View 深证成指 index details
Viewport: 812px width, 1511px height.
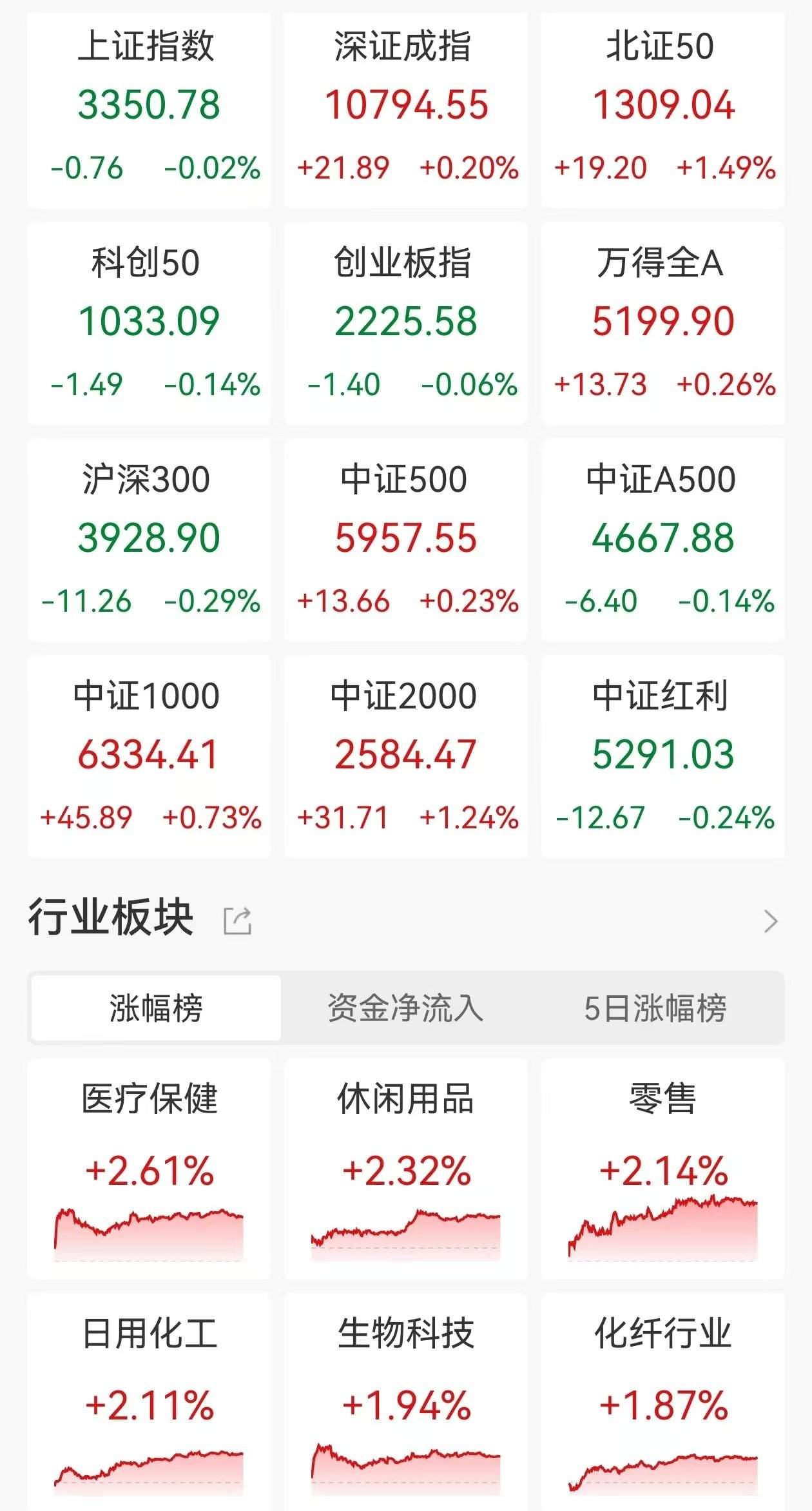point(406,110)
